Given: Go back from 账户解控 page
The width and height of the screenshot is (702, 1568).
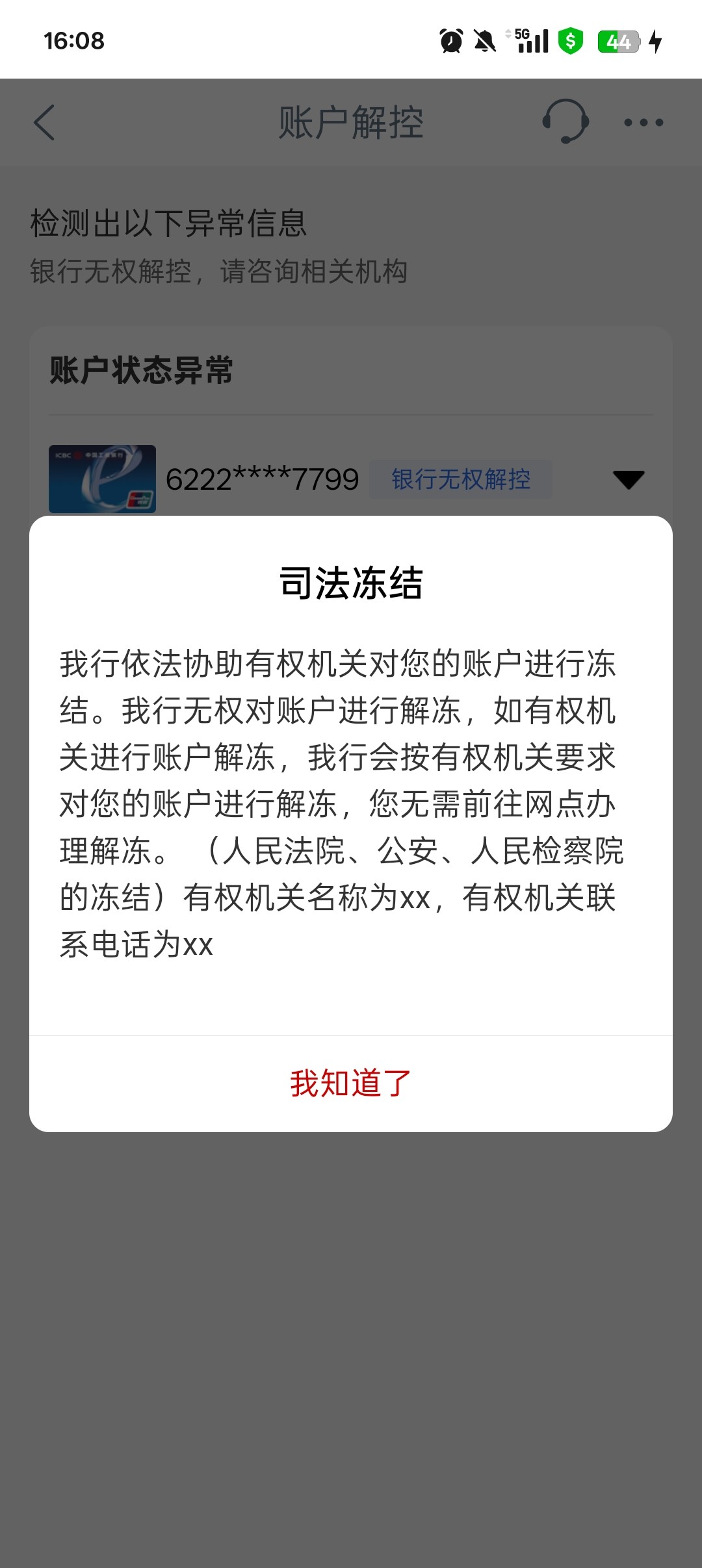Looking at the screenshot, I should (44, 122).
